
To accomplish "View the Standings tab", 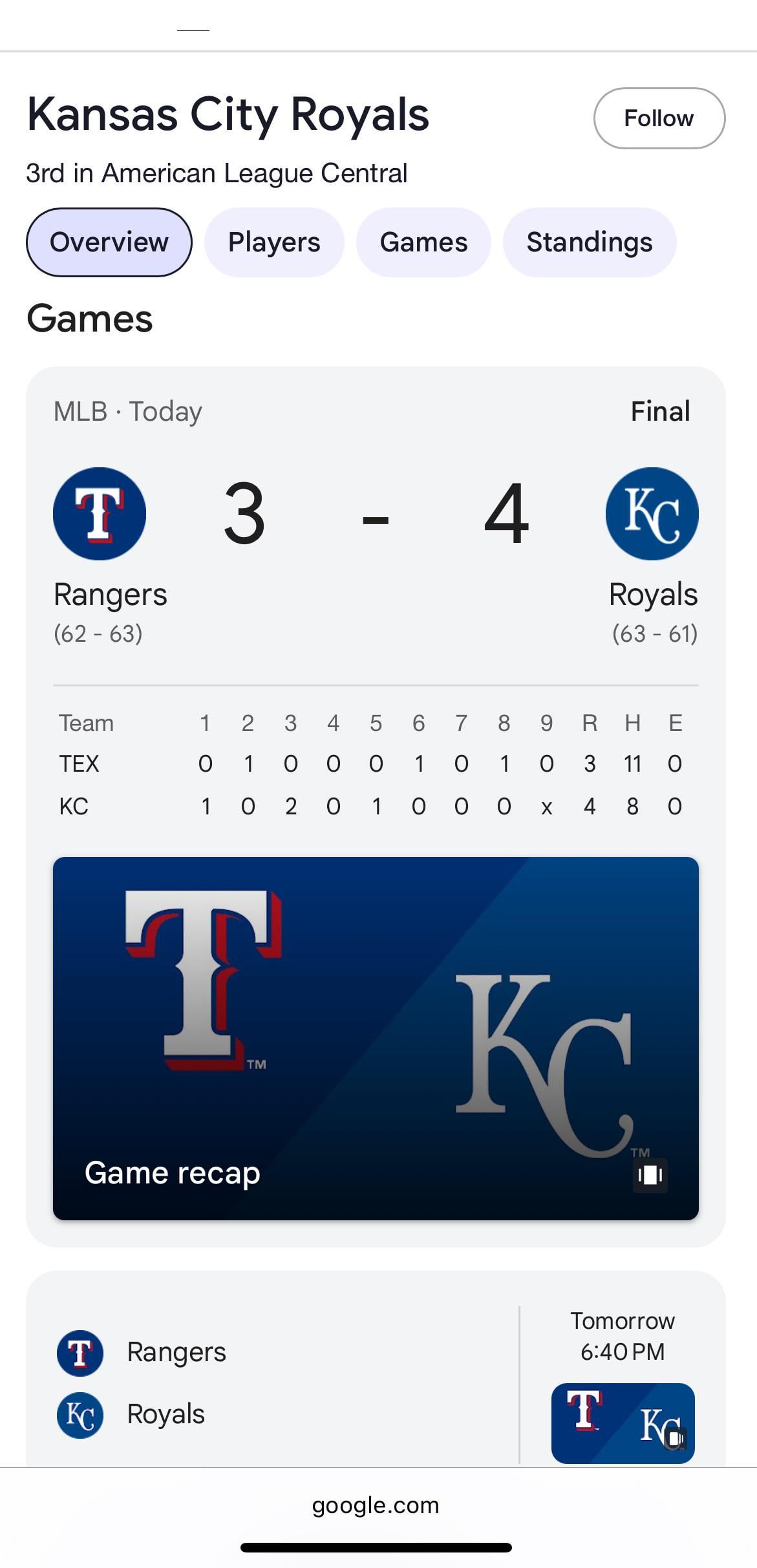I will [589, 242].
